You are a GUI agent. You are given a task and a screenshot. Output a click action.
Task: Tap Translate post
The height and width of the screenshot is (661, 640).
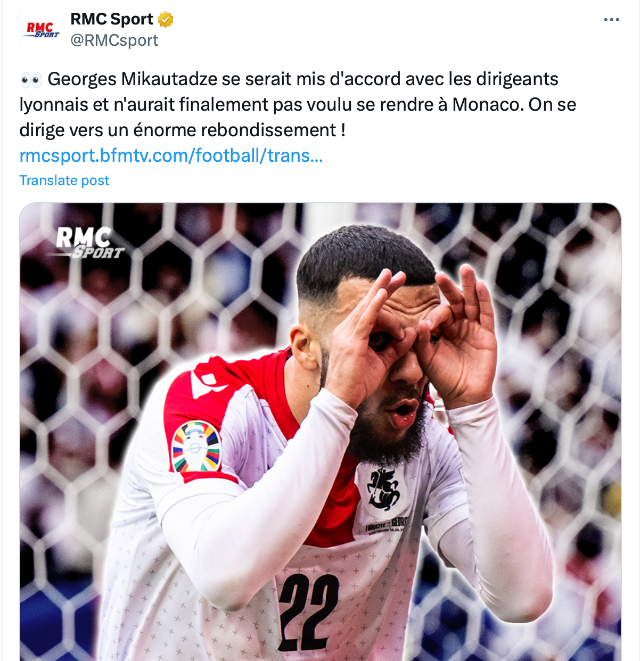pos(65,180)
